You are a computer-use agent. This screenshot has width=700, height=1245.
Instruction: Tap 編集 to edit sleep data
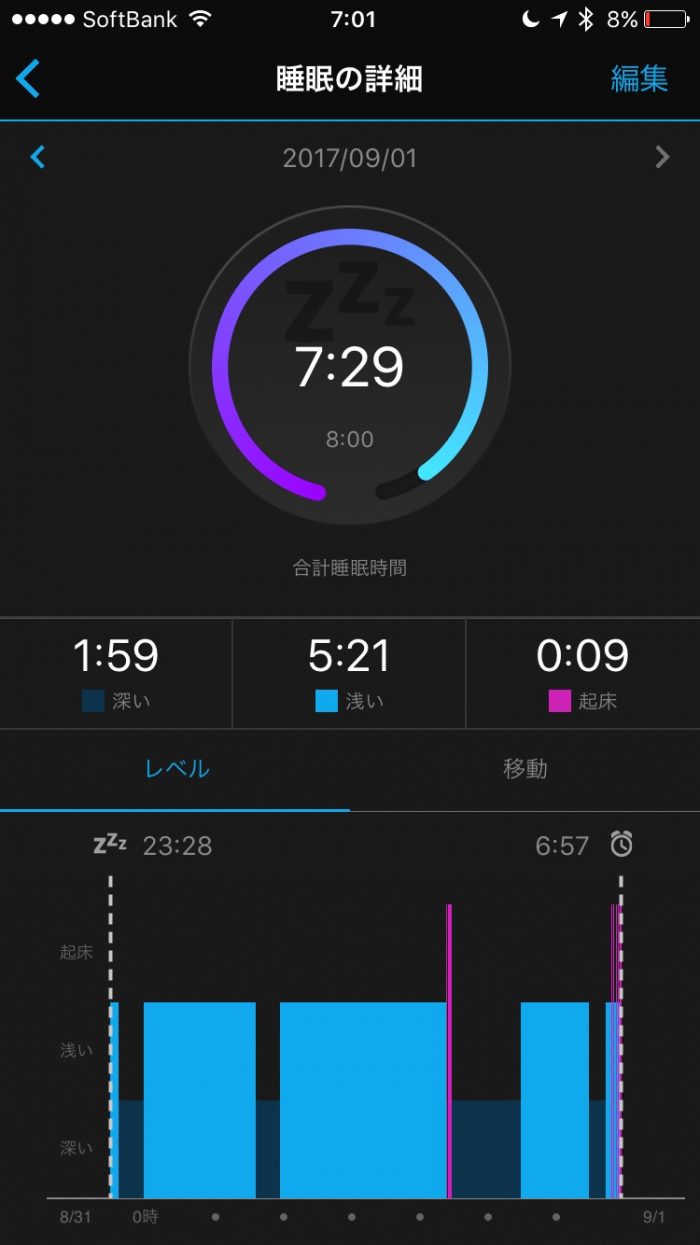pos(639,78)
